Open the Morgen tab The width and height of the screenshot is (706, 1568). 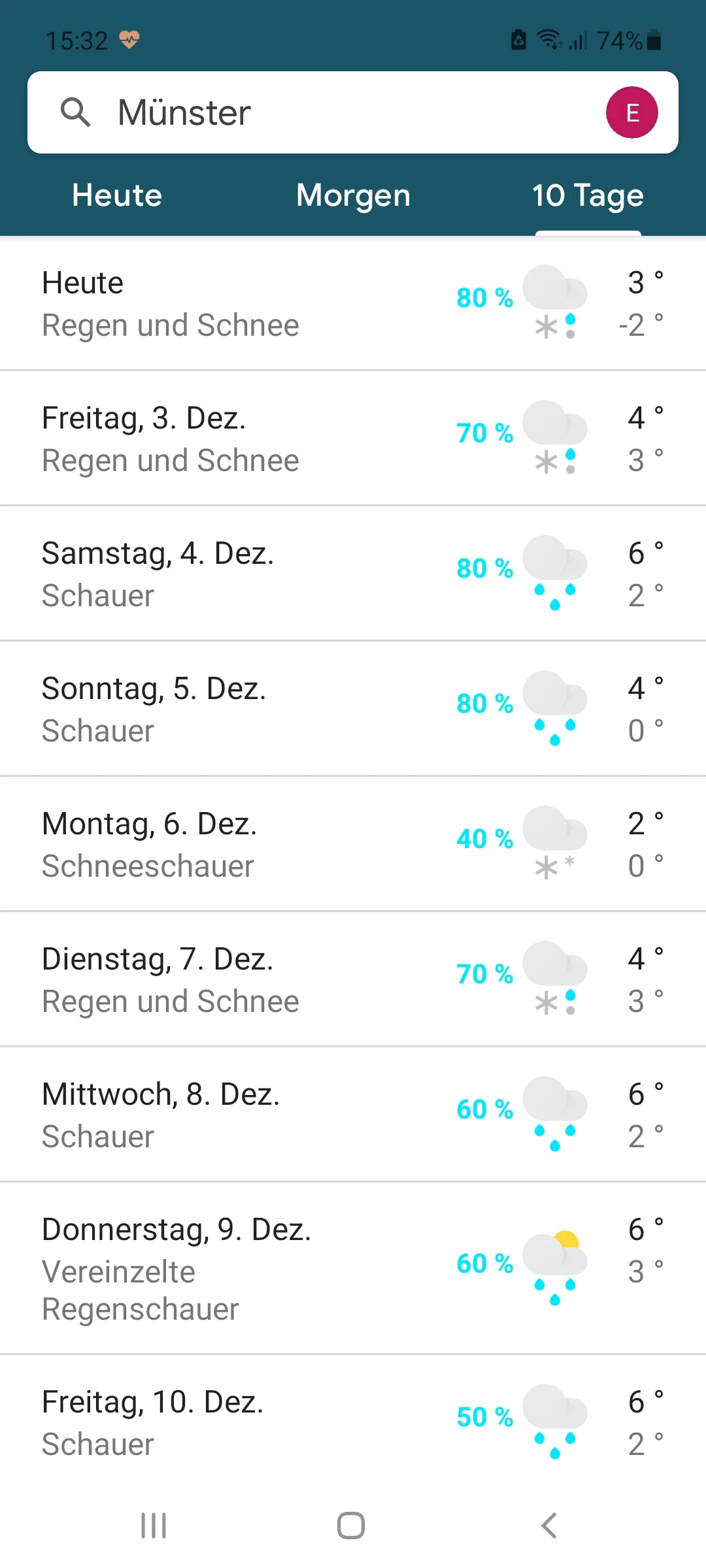[352, 195]
